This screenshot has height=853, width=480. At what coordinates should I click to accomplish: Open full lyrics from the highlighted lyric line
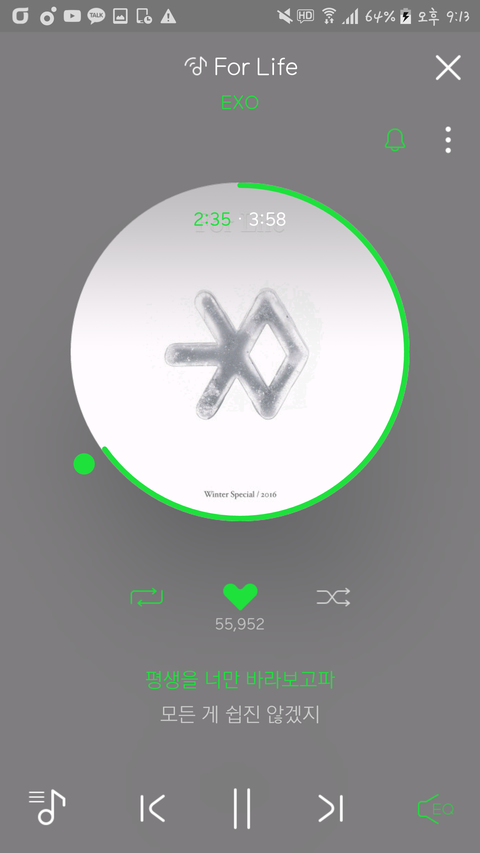tap(240, 679)
